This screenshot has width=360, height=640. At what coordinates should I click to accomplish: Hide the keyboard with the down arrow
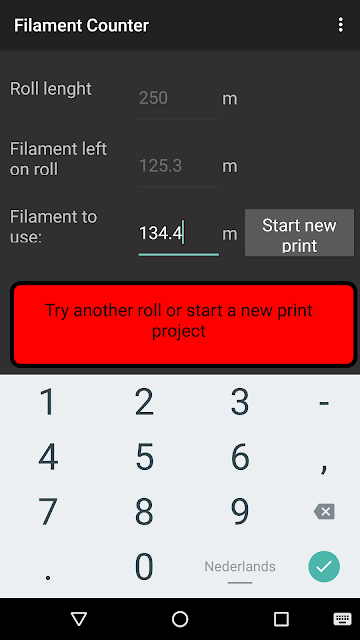pyautogui.click(x=79, y=619)
